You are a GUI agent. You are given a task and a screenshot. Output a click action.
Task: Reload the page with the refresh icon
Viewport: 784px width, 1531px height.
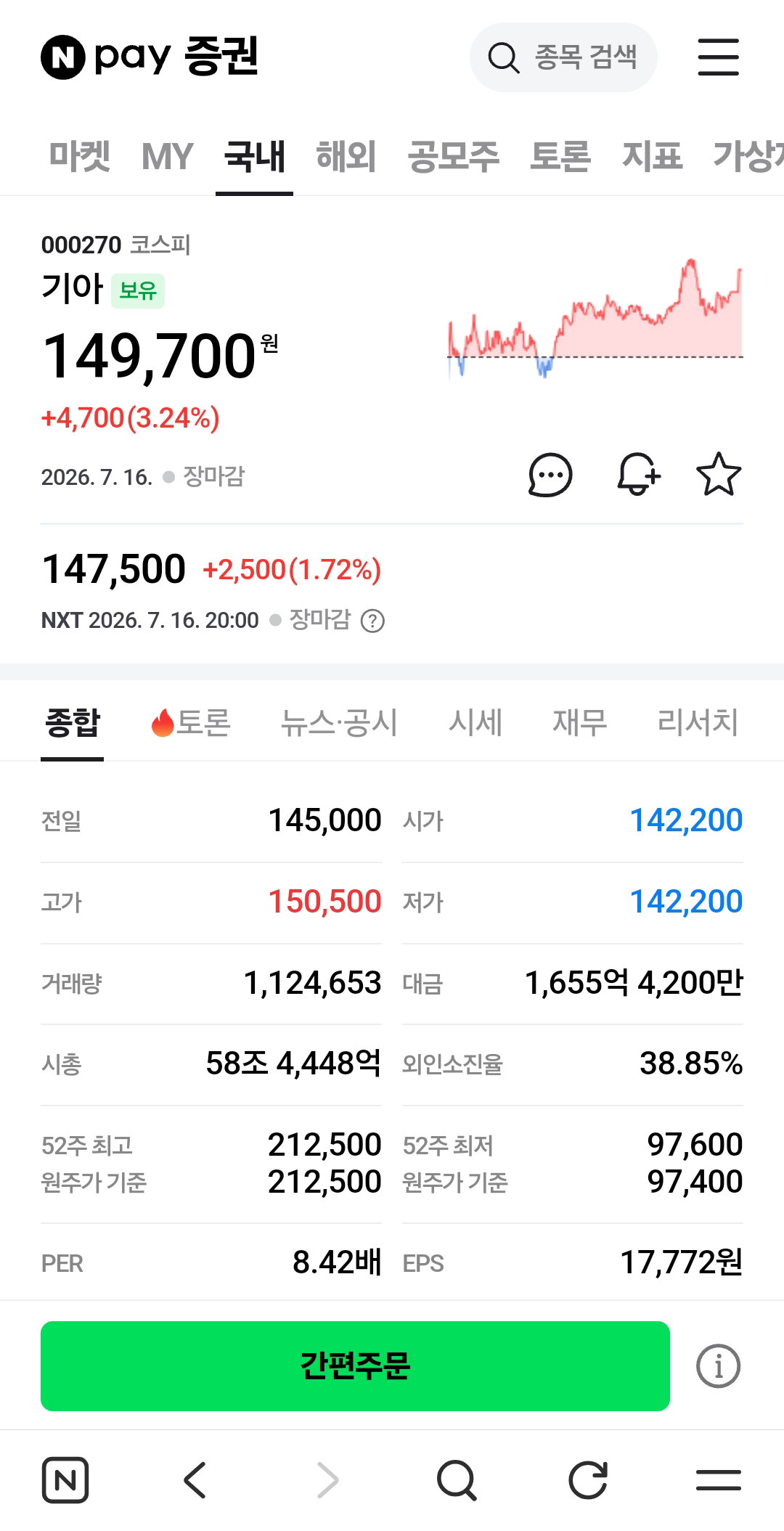point(587,1480)
